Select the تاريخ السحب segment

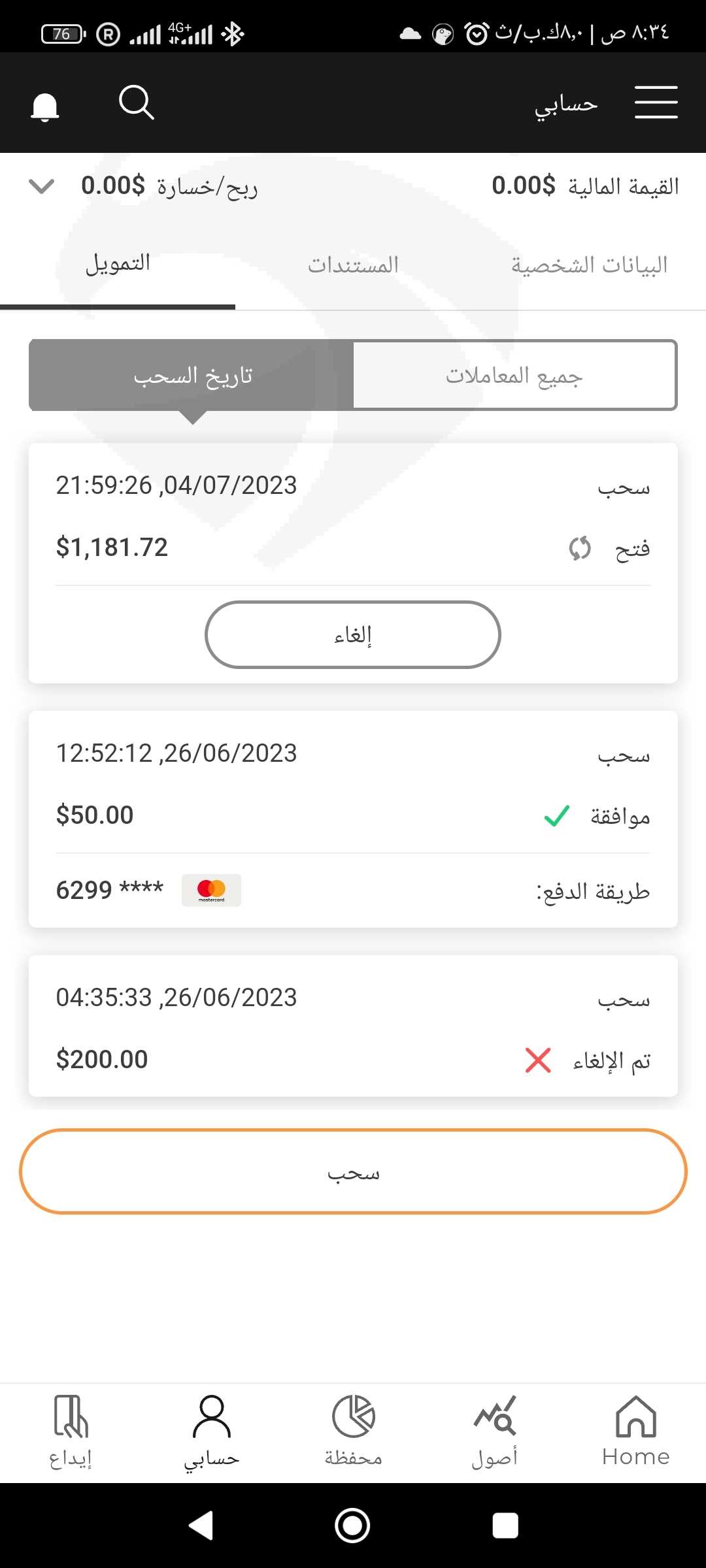192,376
